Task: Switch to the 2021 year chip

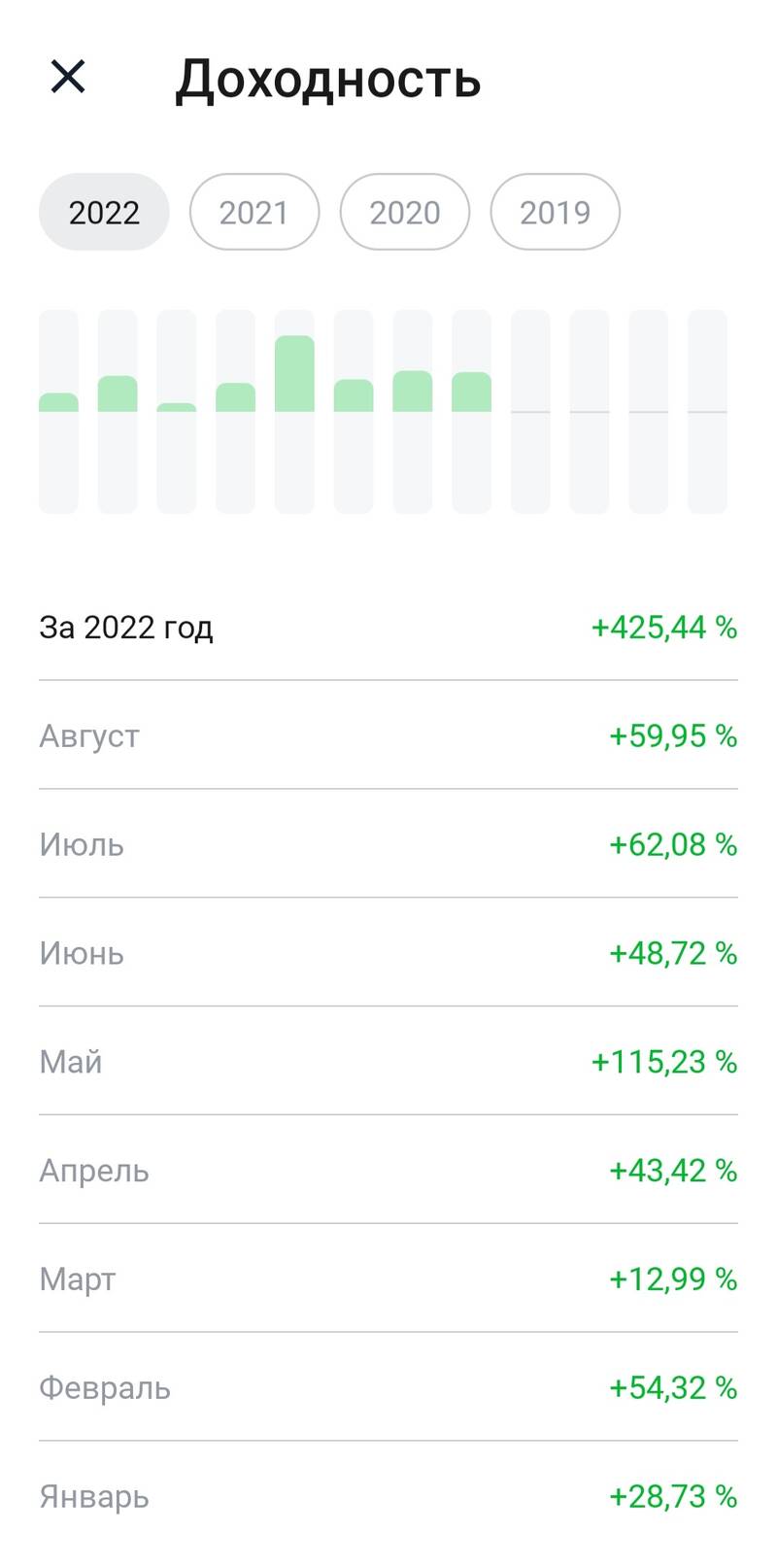Action: pos(254,212)
